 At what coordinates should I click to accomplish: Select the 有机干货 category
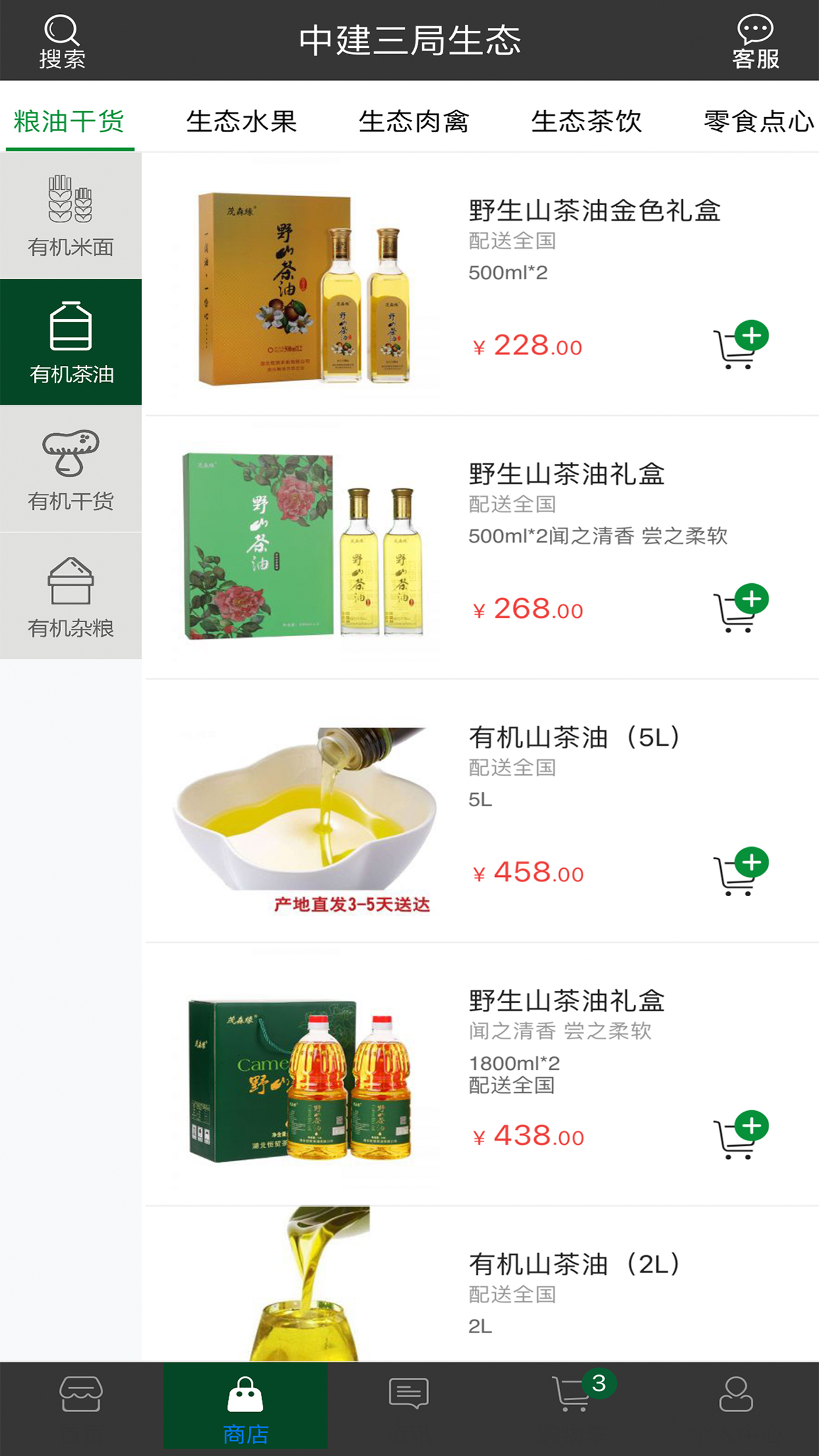(70, 469)
